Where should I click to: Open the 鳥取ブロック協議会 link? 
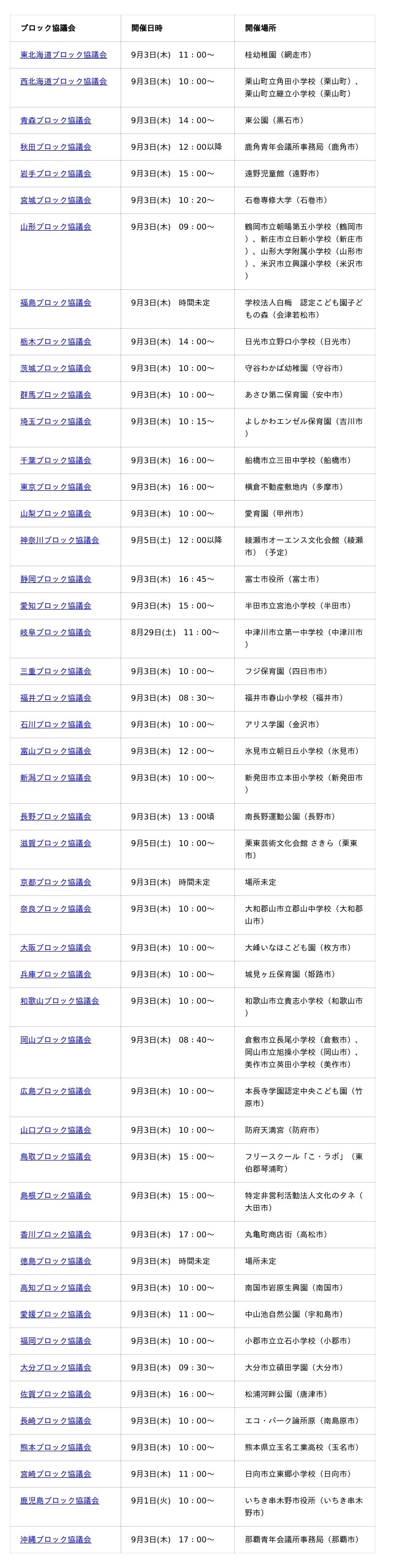click(56, 1157)
